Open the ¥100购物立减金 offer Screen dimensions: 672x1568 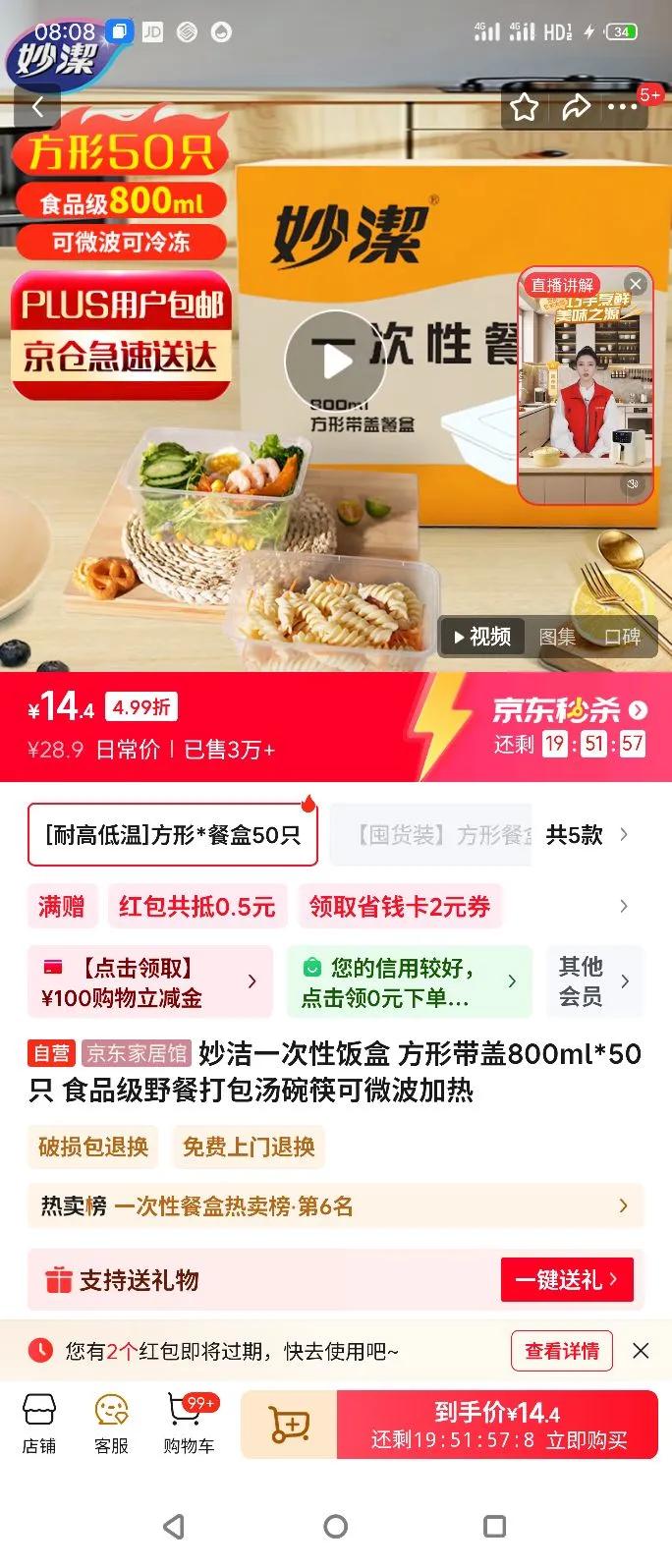click(x=150, y=981)
